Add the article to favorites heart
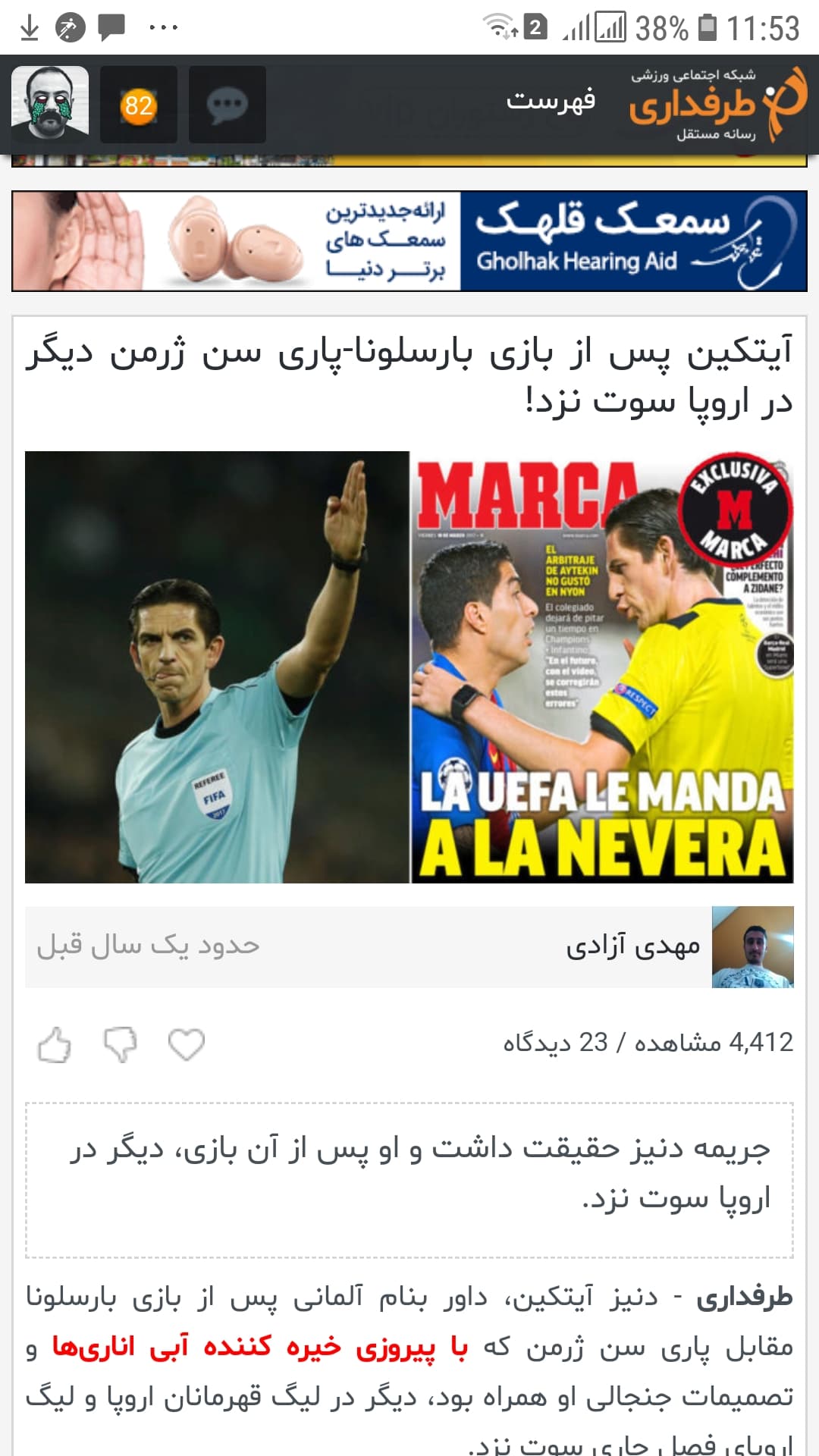The image size is (819, 1456). click(x=186, y=1045)
